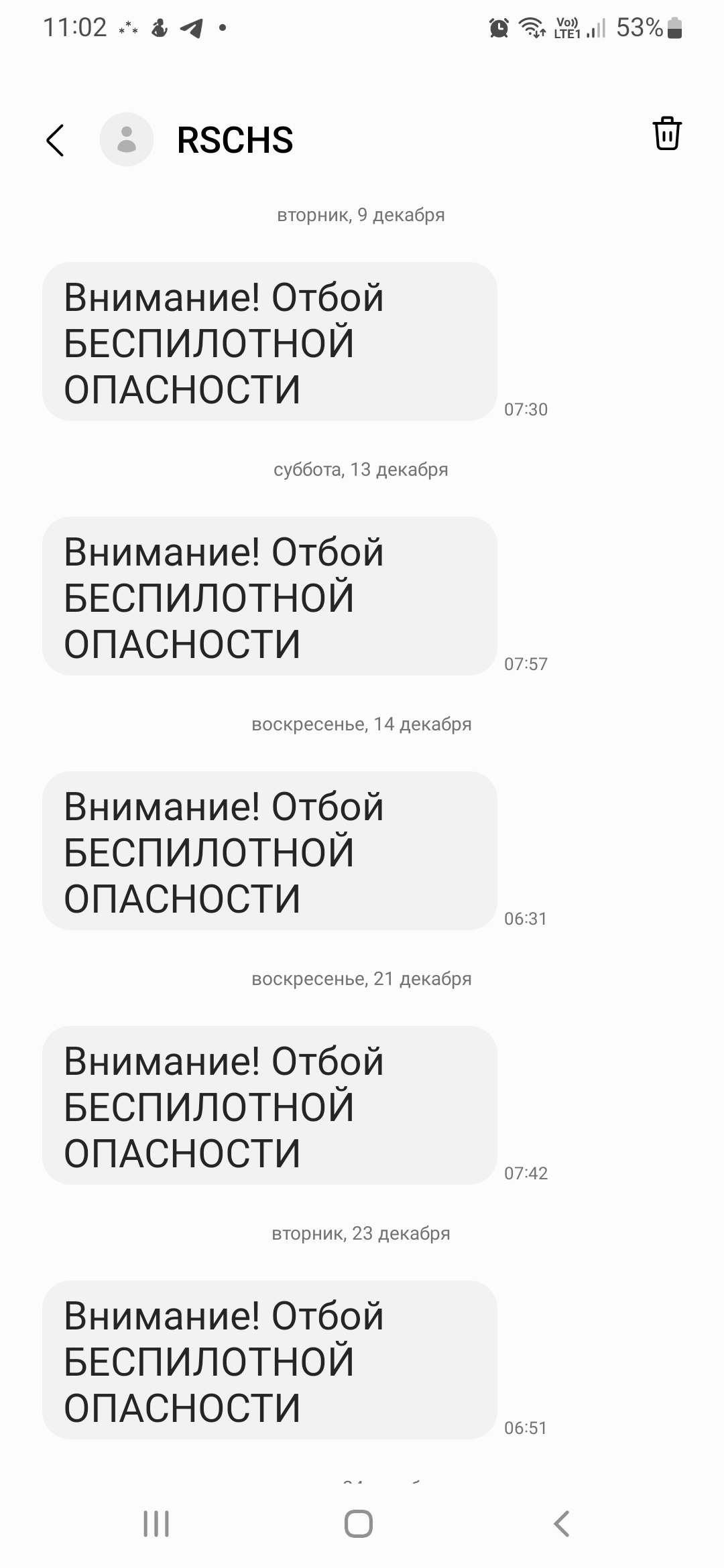Tap the trash icon to delete messages
This screenshot has height=1568, width=724.
(x=667, y=133)
